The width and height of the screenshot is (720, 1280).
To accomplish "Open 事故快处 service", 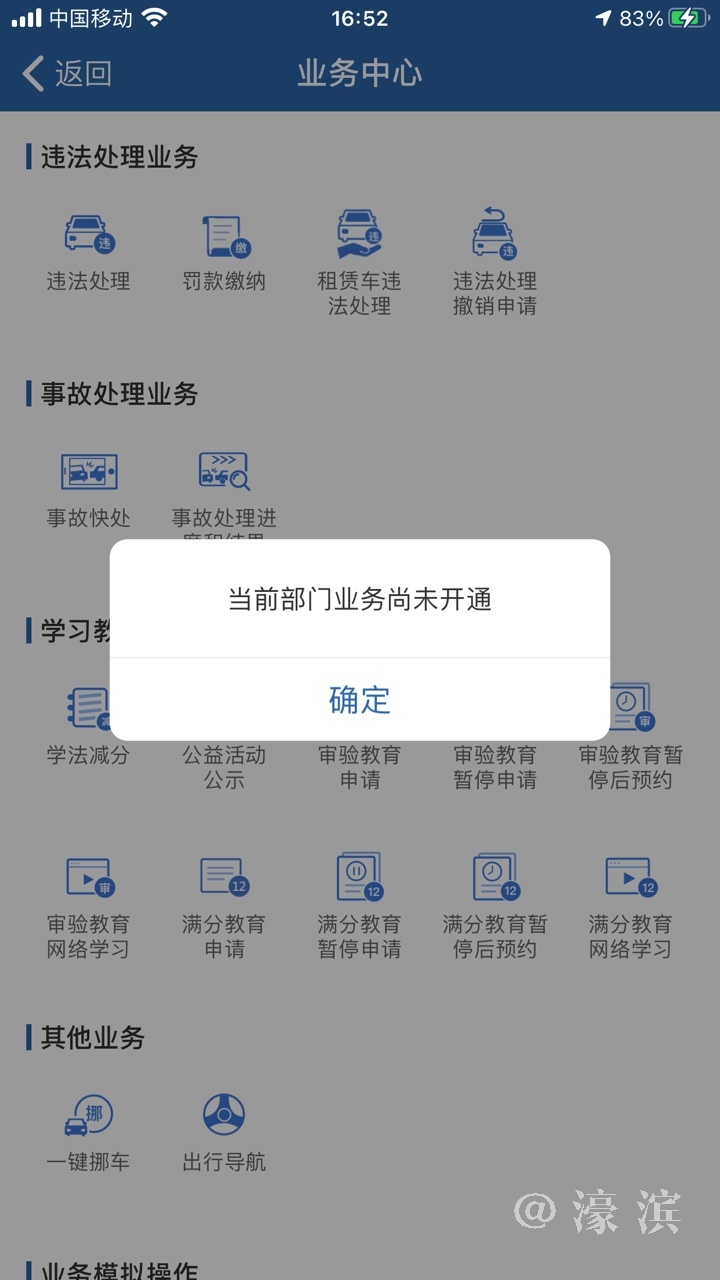I will tap(89, 487).
